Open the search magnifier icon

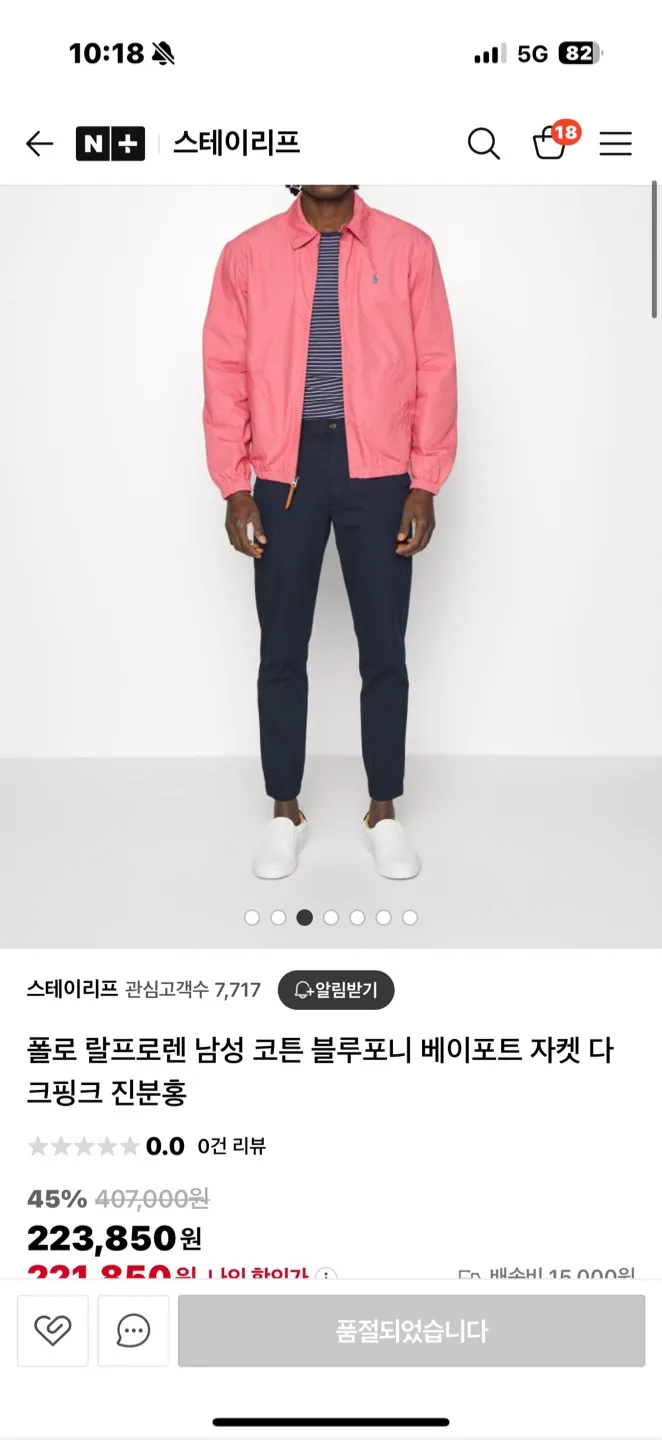pos(483,144)
